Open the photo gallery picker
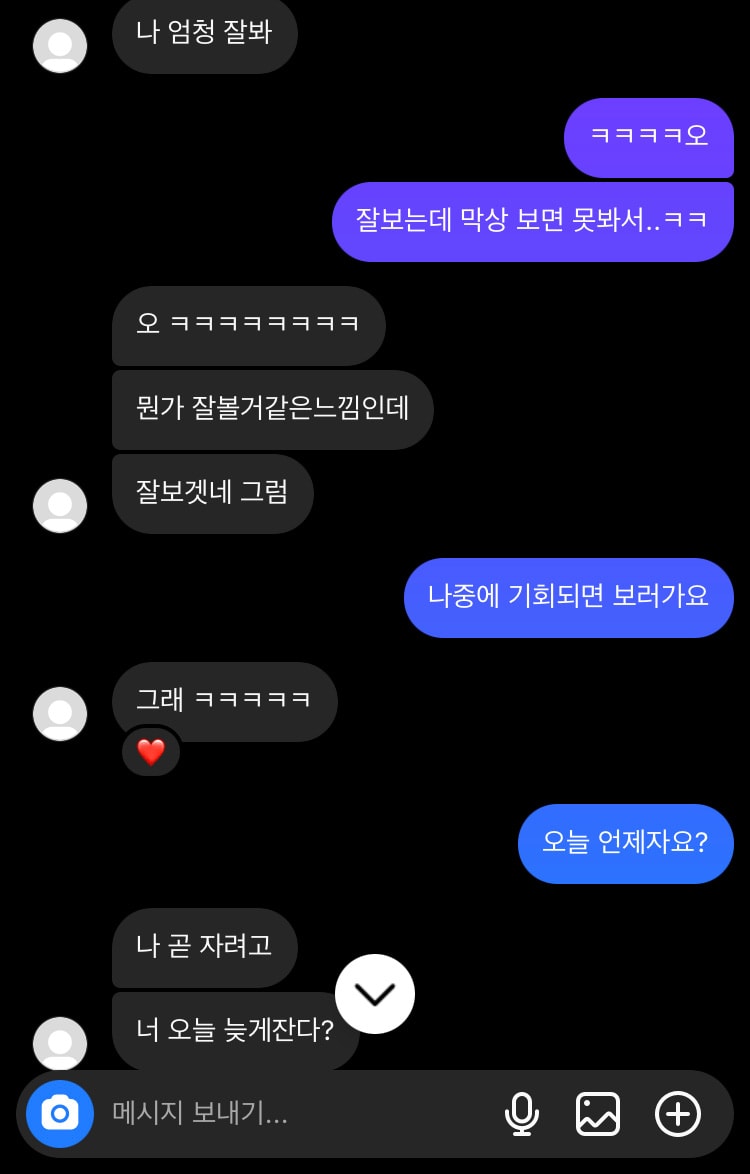Viewport: 750px width, 1174px height. [598, 1113]
